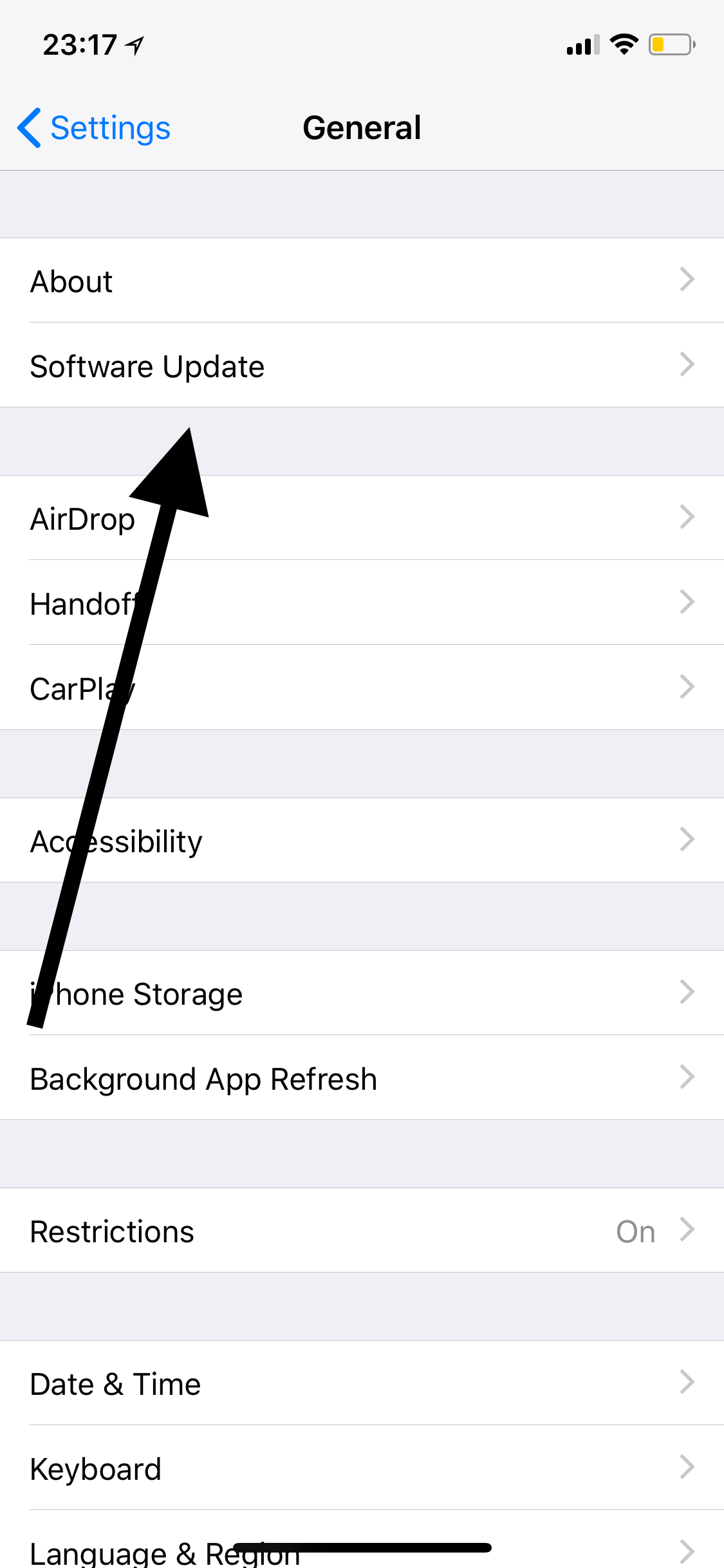Open CarPlay settings
Viewport: 724px width, 1568px height.
coord(362,687)
